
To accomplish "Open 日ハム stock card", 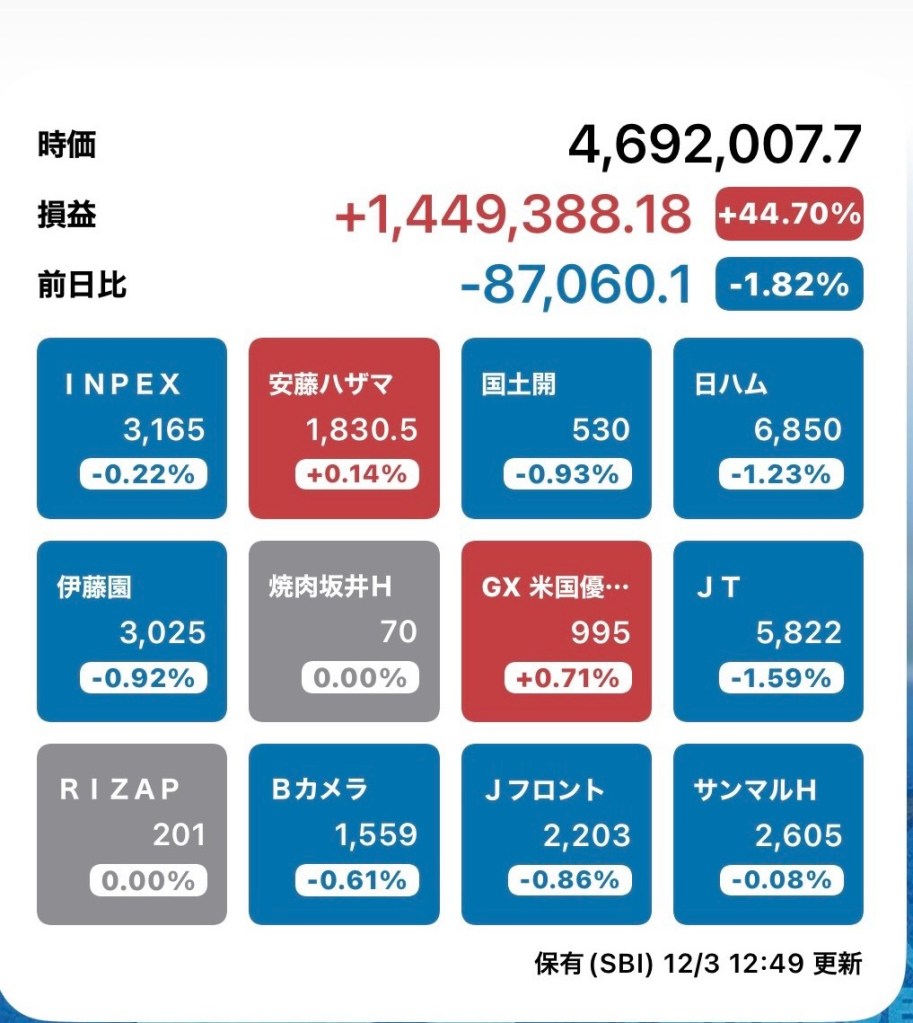I will click(768, 428).
